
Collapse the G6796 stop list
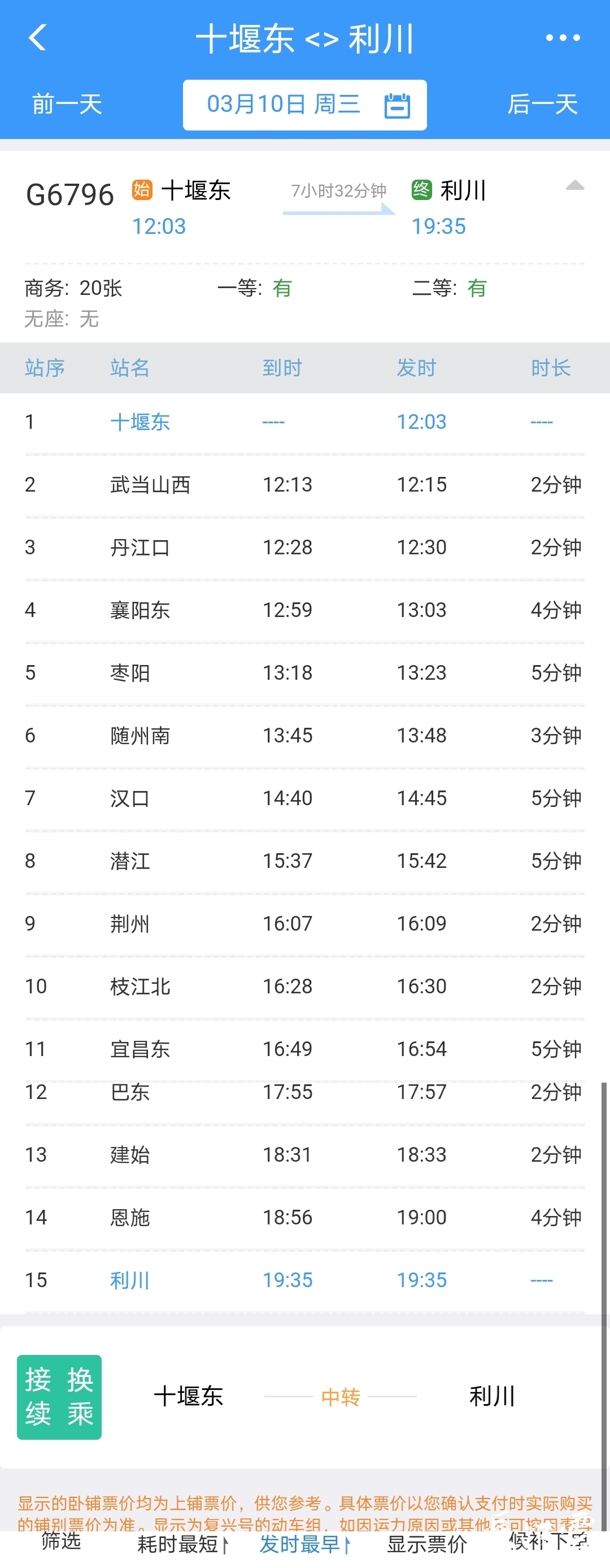click(575, 186)
